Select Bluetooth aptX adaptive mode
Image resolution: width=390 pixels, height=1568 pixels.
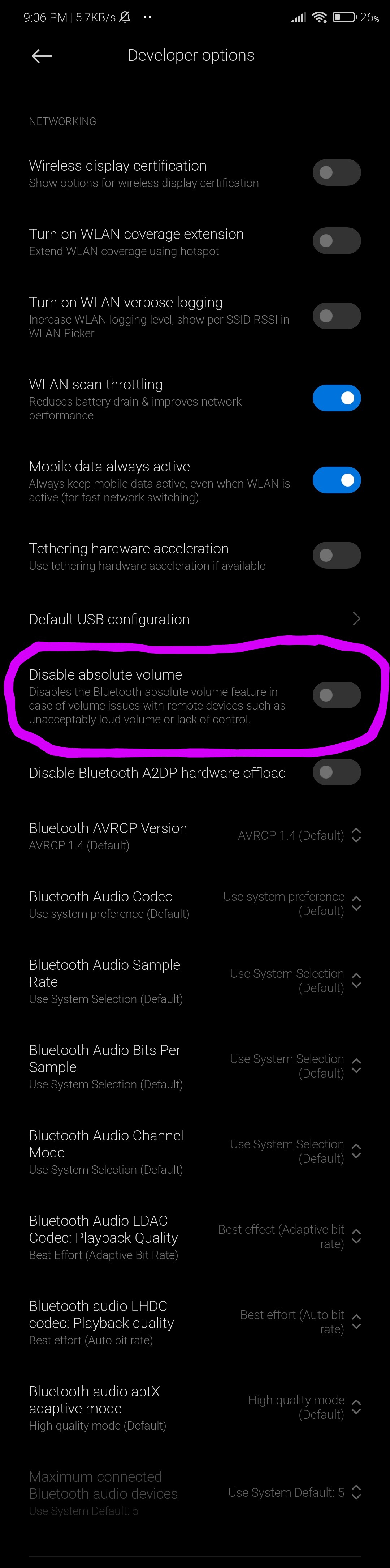[x=195, y=1407]
